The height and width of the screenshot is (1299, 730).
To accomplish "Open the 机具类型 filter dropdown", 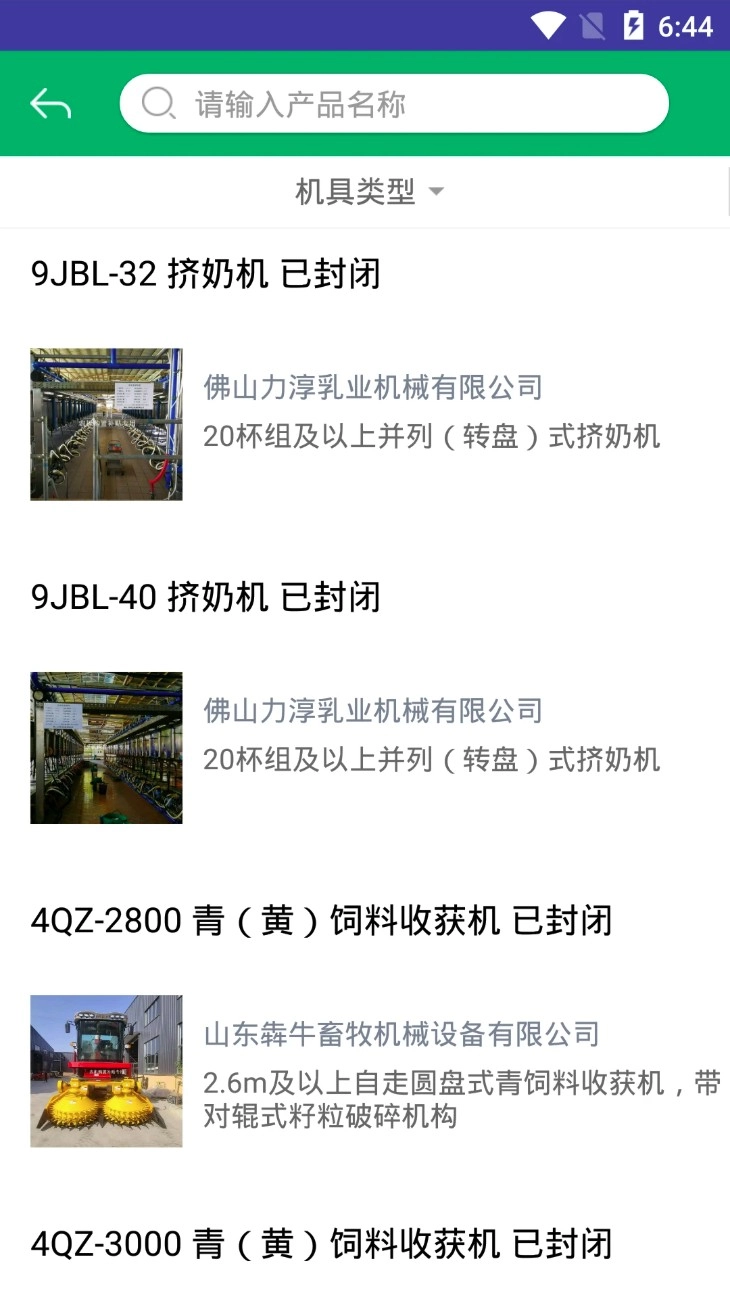I will (x=355, y=192).
